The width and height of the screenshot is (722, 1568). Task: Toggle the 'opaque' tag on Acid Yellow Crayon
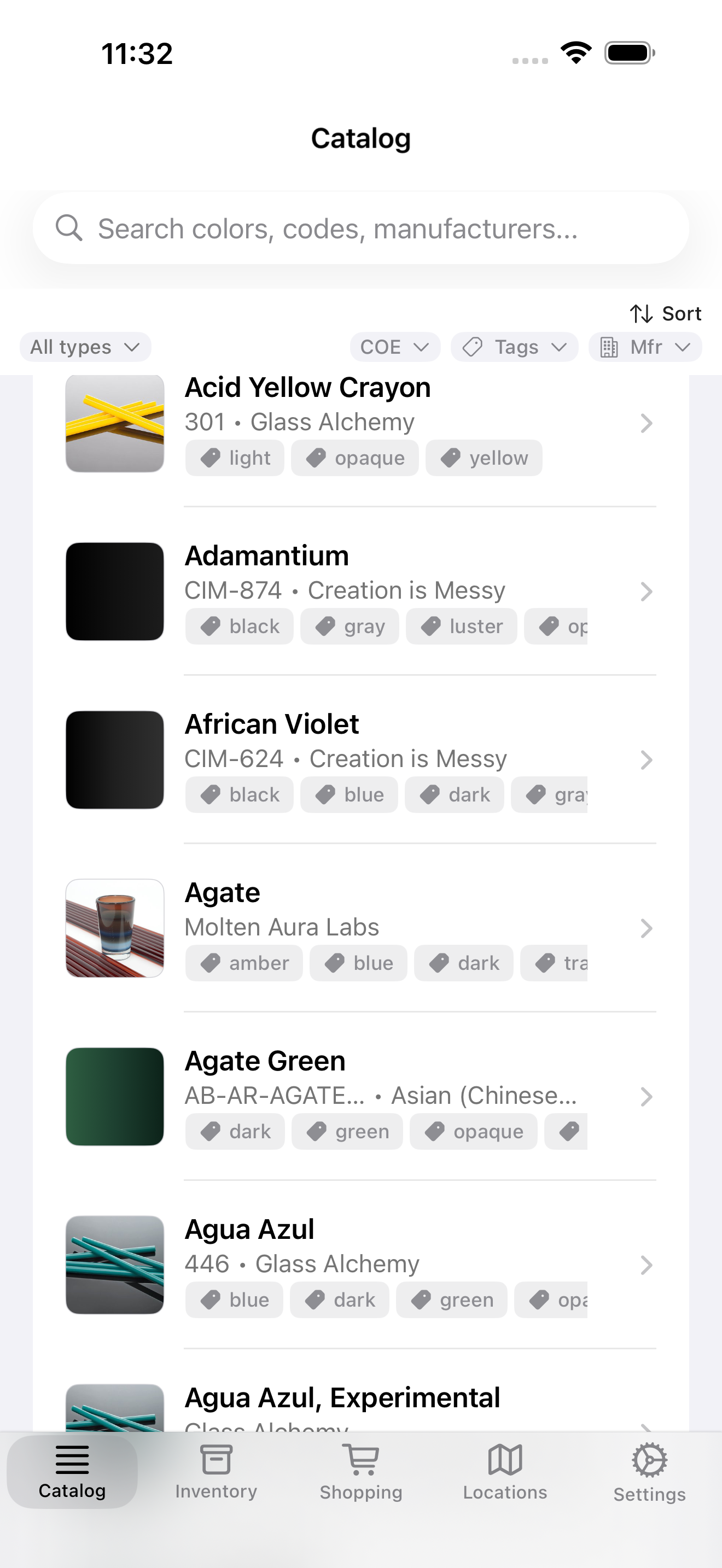[x=355, y=458]
